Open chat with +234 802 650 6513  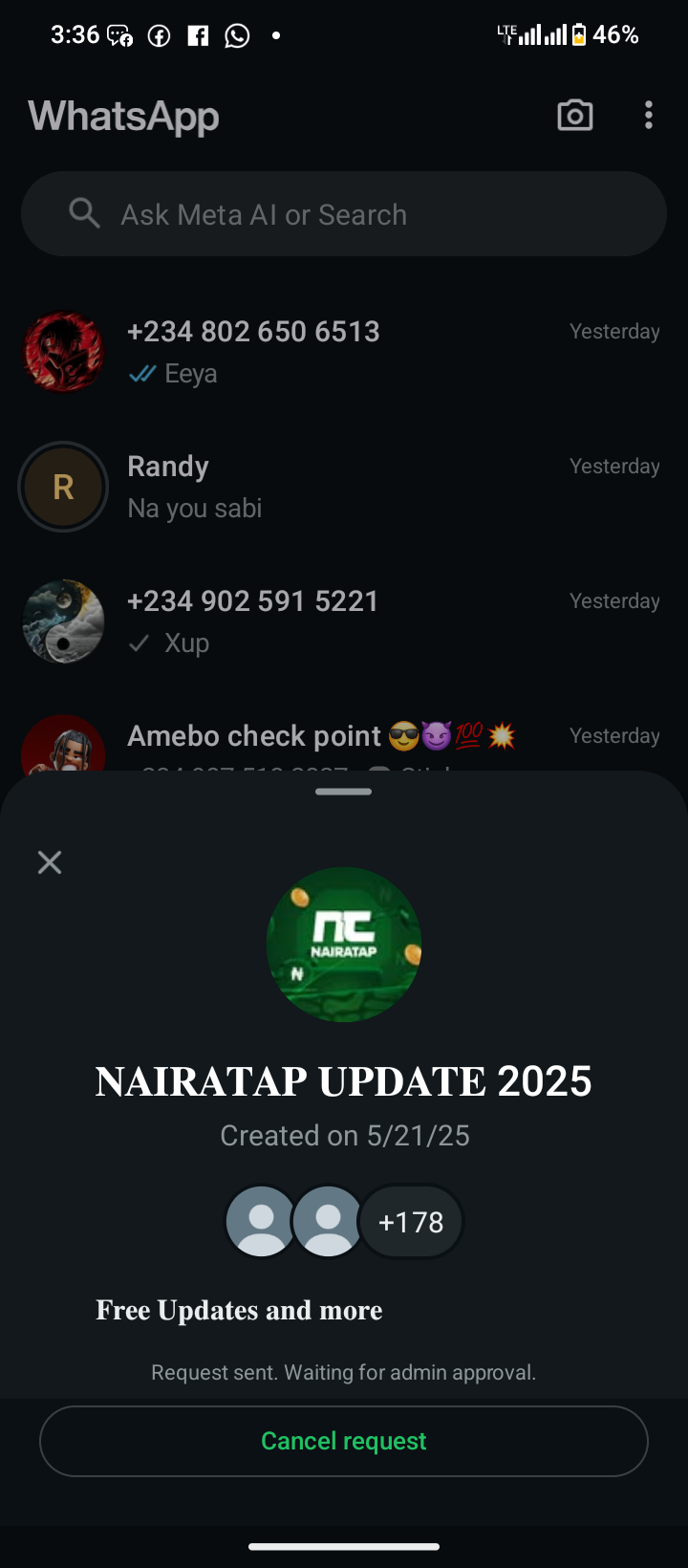point(344,351)
